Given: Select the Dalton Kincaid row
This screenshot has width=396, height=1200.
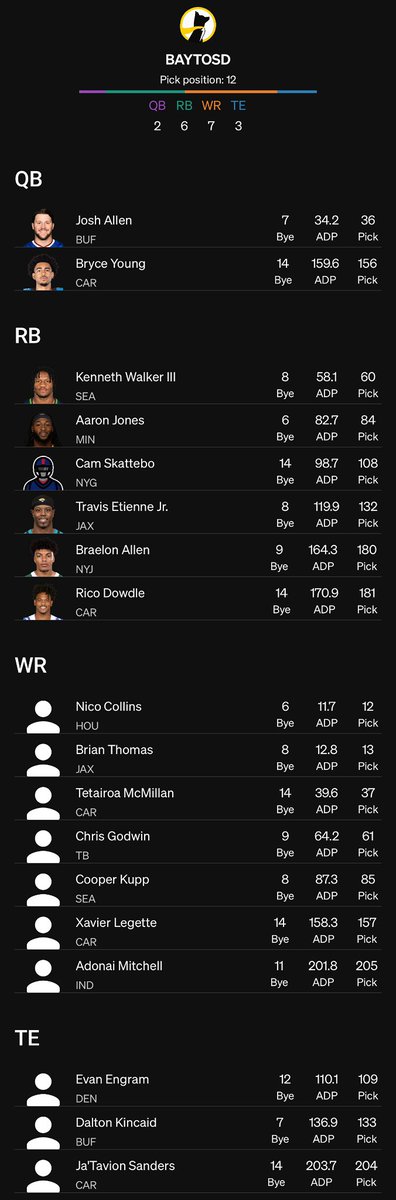Looking at the screenshot, I should point(198,1130).
